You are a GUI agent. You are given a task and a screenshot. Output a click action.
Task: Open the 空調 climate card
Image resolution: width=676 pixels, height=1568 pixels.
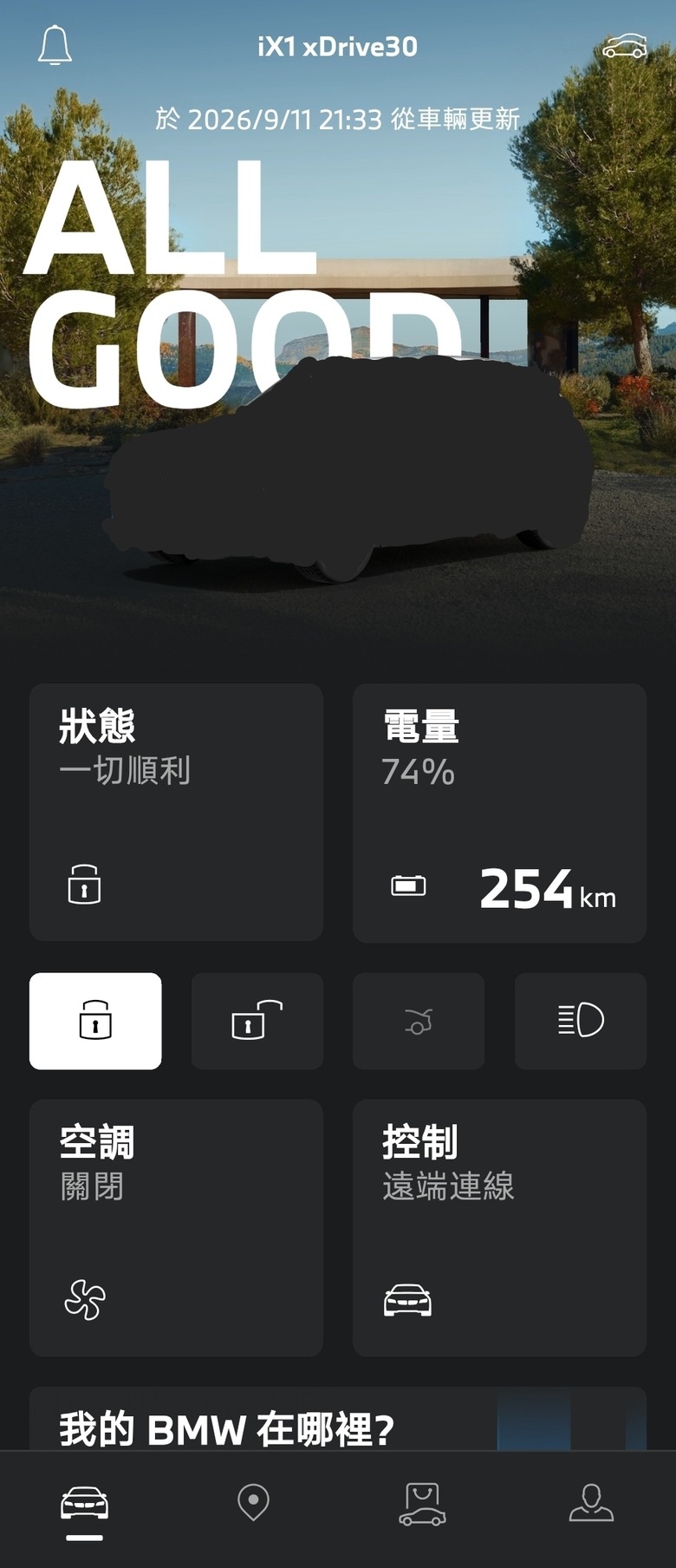(x=176, y=1227)
